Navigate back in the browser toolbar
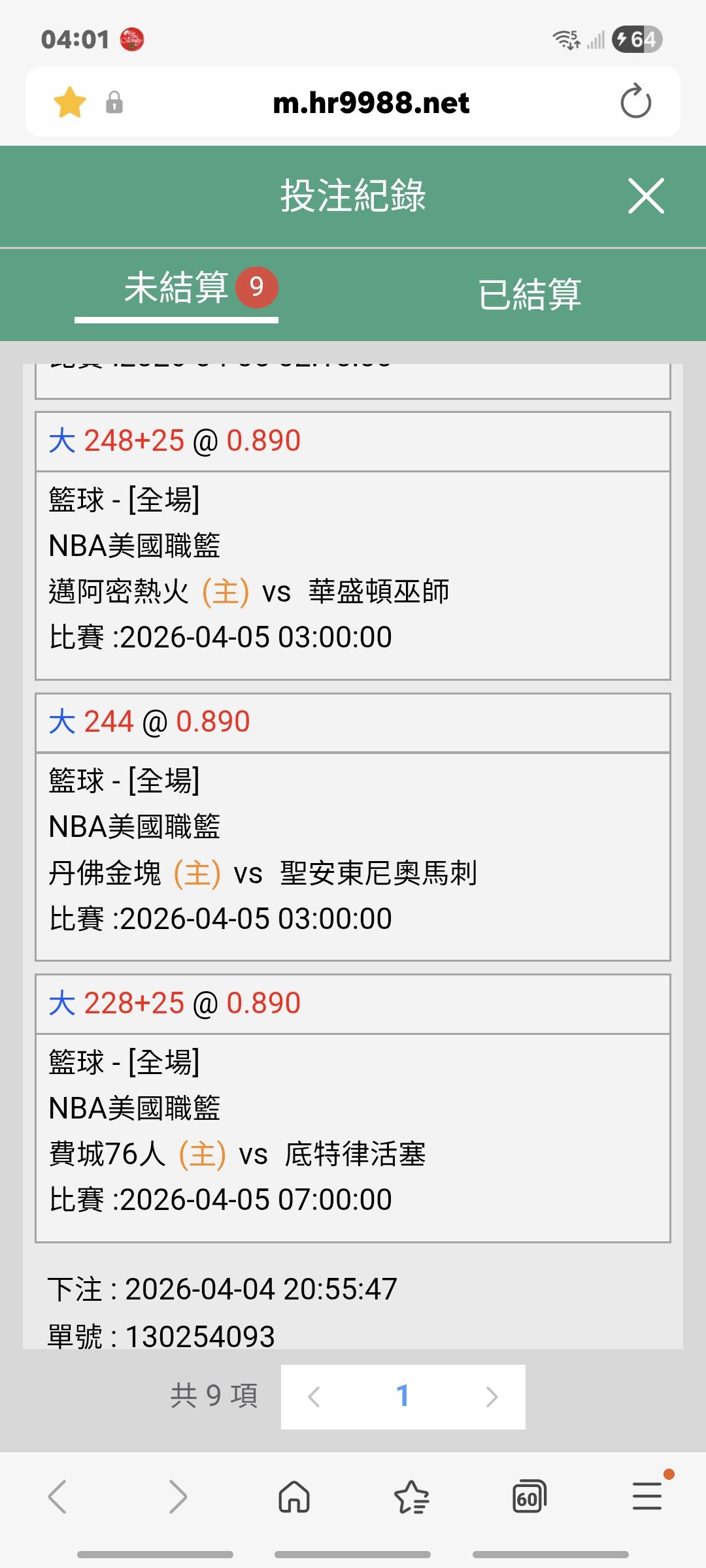706x1568 pixels. (x=58, y=1497)
